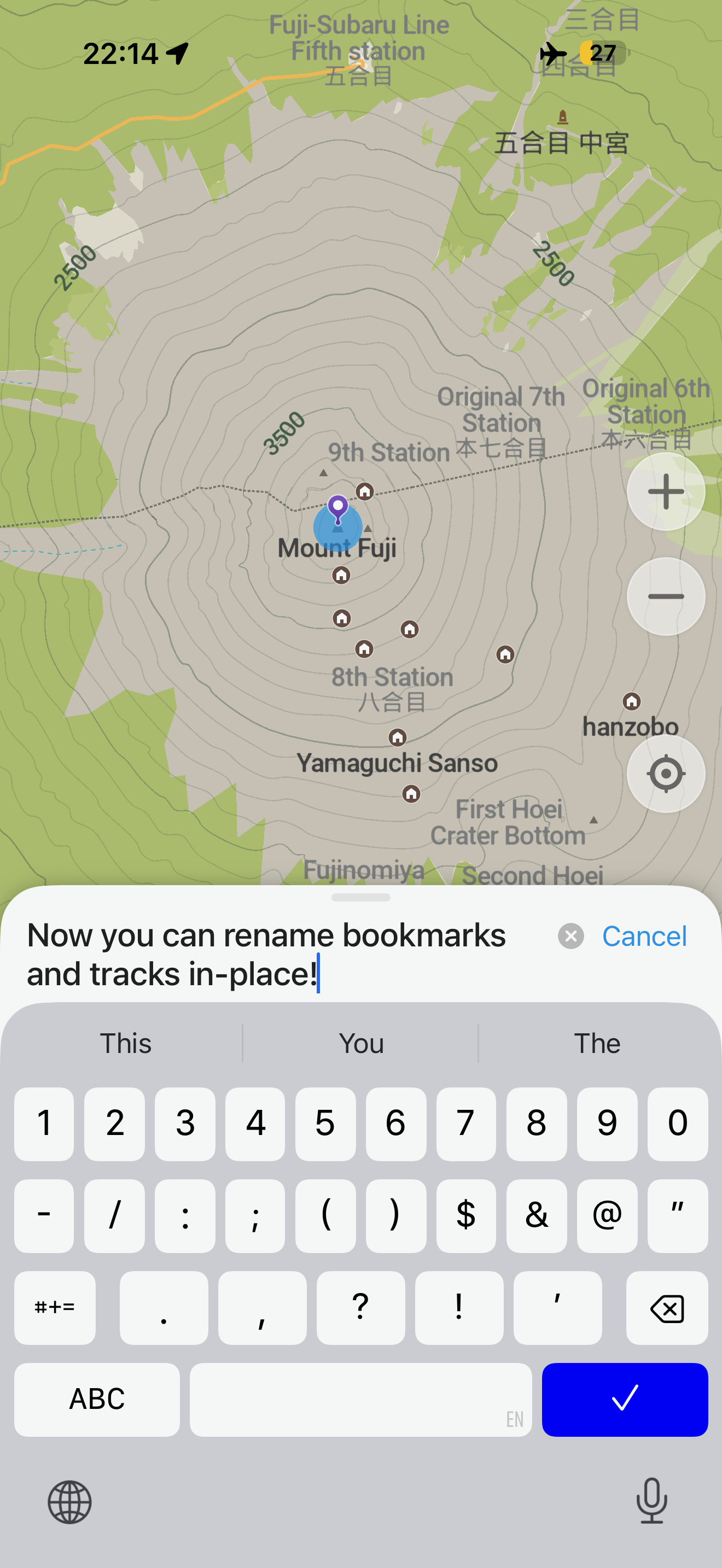722x1568 pixels.
Task: Confirm the name with the checkmark key
Action: 625,1399
